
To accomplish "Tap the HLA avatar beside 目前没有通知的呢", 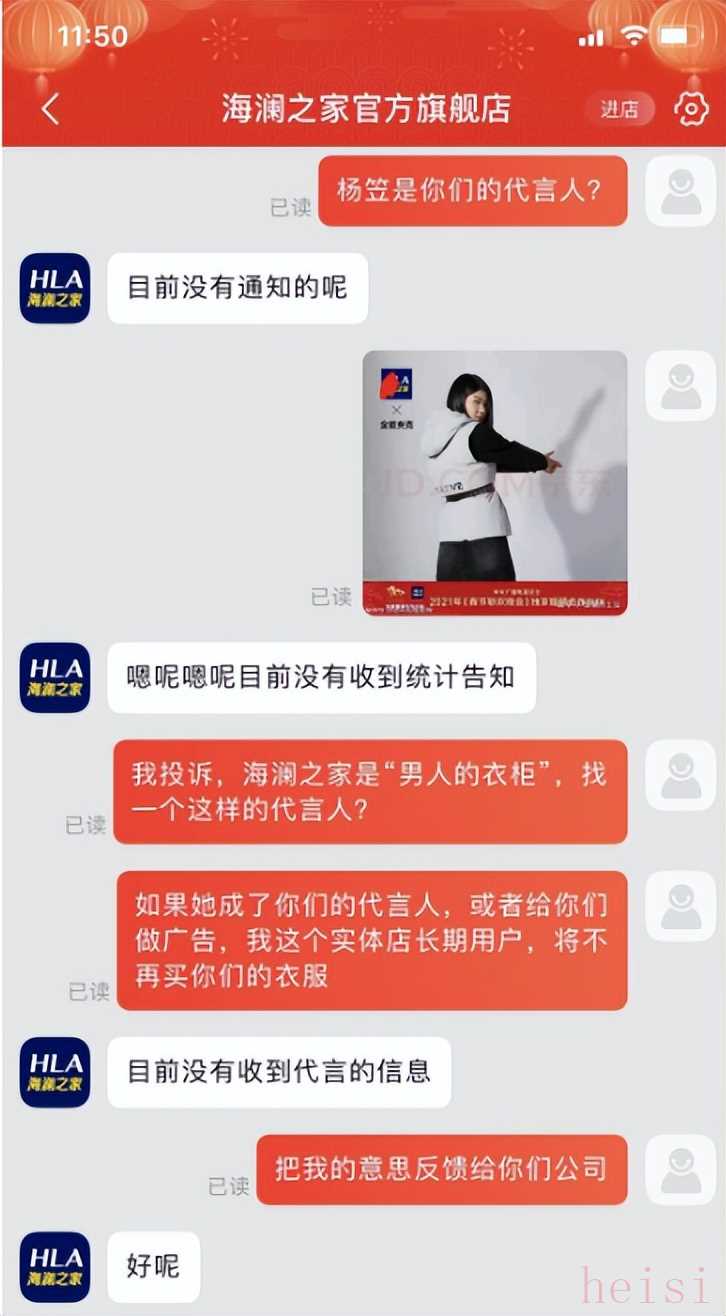I will tap(55, 288).
